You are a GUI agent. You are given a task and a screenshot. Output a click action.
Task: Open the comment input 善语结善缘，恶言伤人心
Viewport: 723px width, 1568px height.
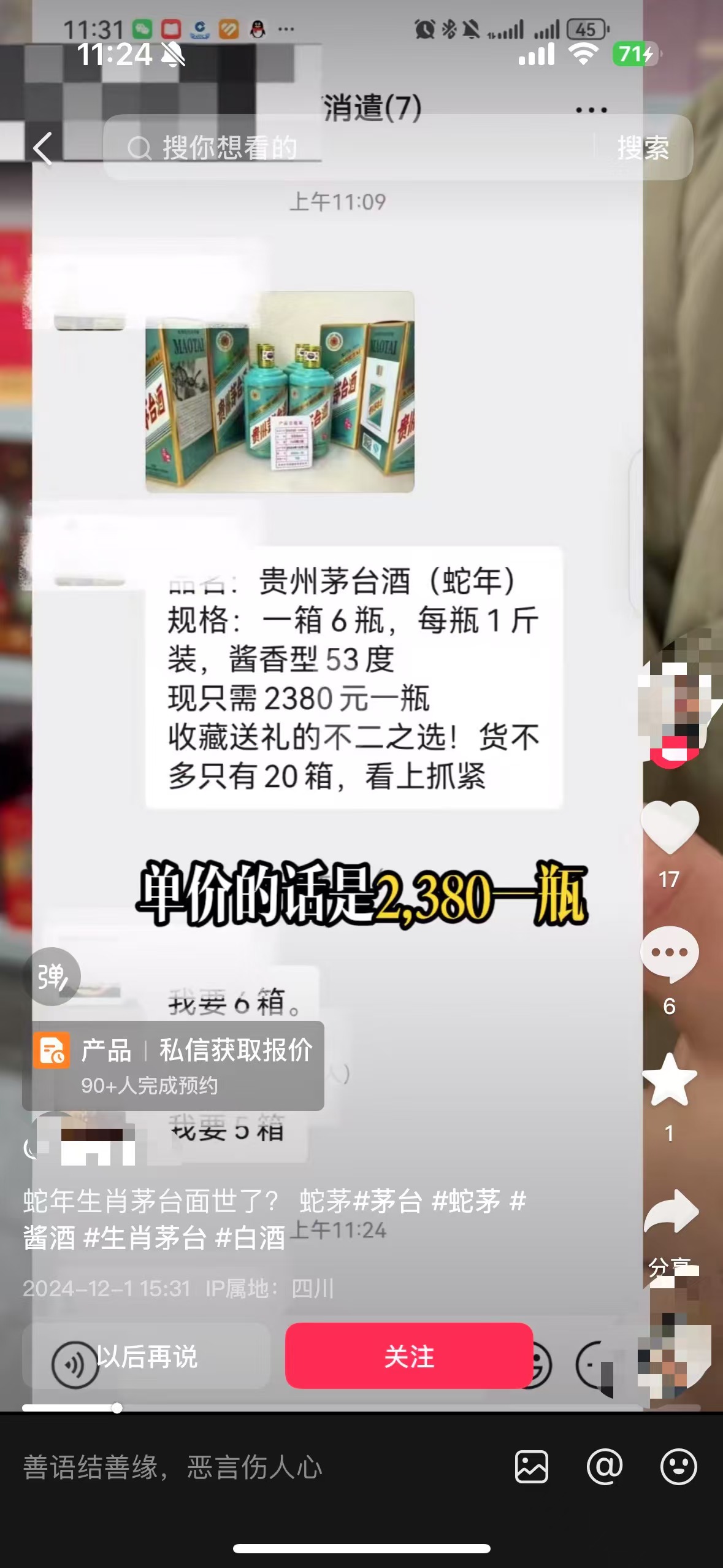245,1467
